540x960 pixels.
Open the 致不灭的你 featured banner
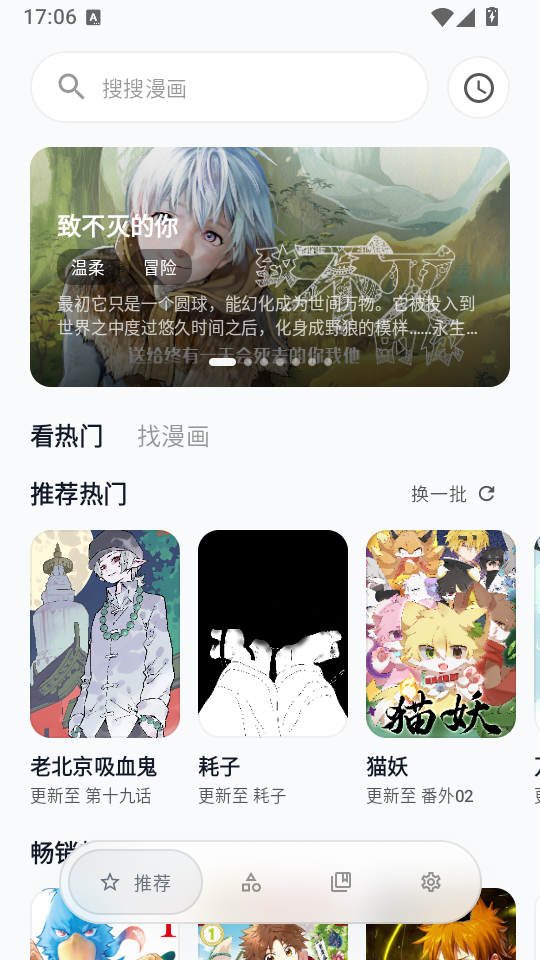[270, 266]
